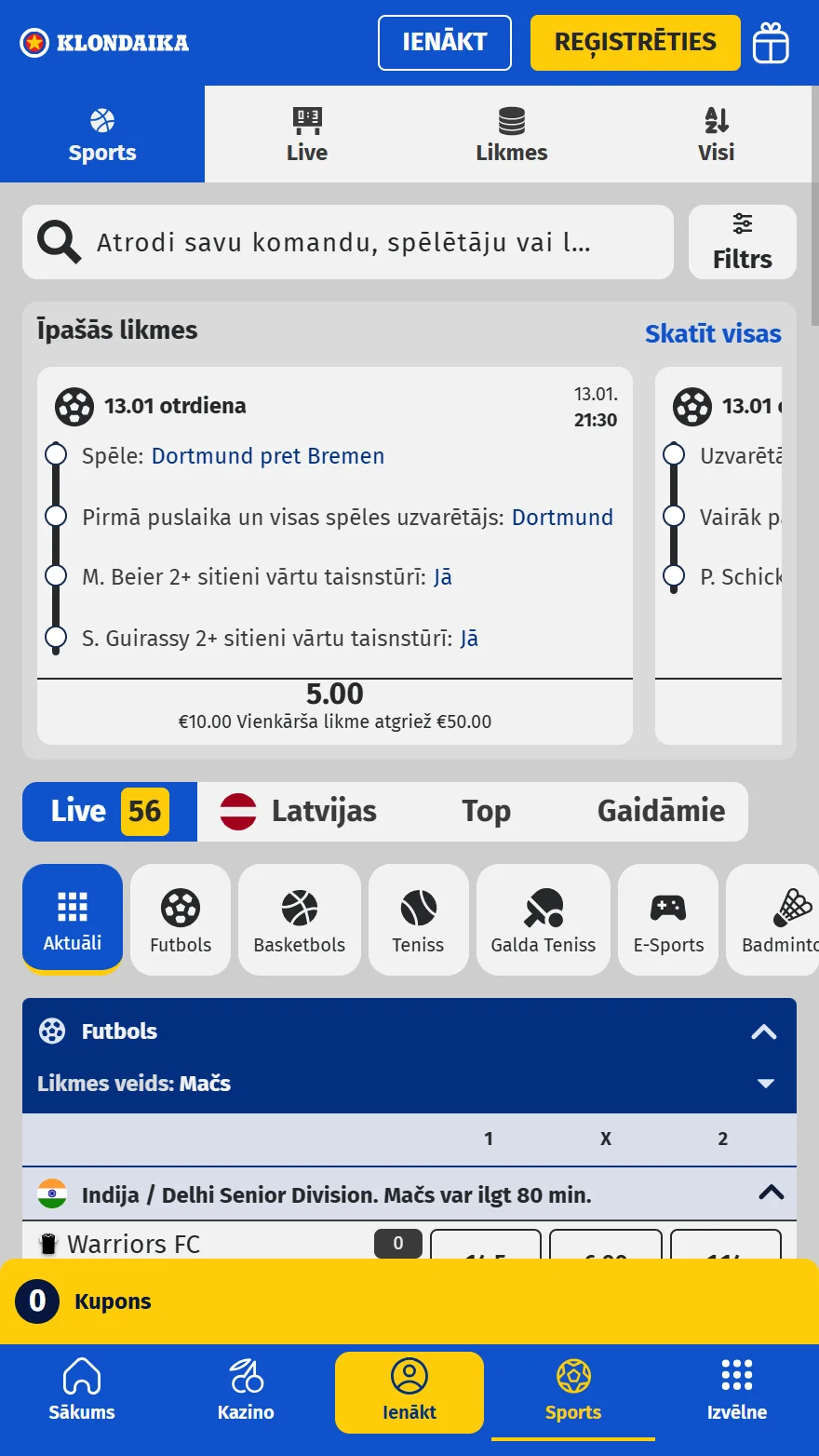Choose the Teniss sport chip
Image resolution: width=819 pixels, height=1456 pixels.
(418, 920)
